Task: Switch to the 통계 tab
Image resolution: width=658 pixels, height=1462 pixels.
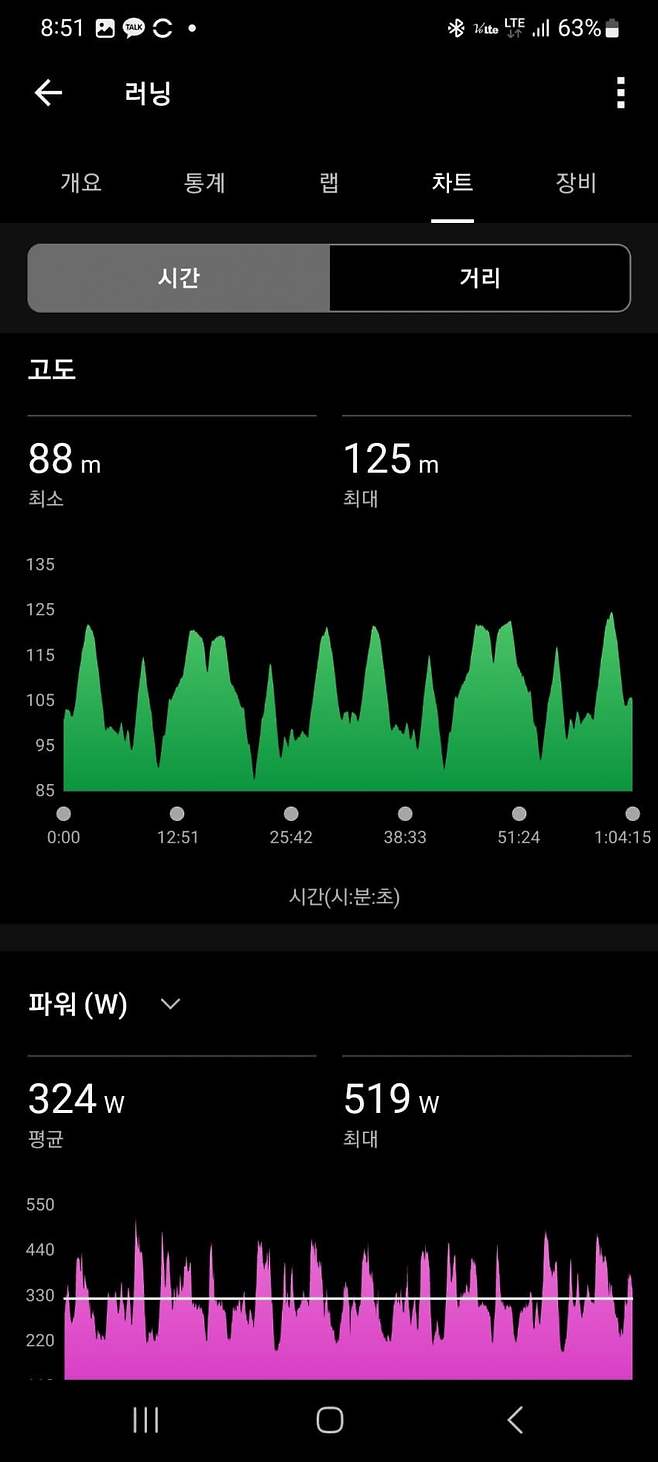Action: click(205, 183)
